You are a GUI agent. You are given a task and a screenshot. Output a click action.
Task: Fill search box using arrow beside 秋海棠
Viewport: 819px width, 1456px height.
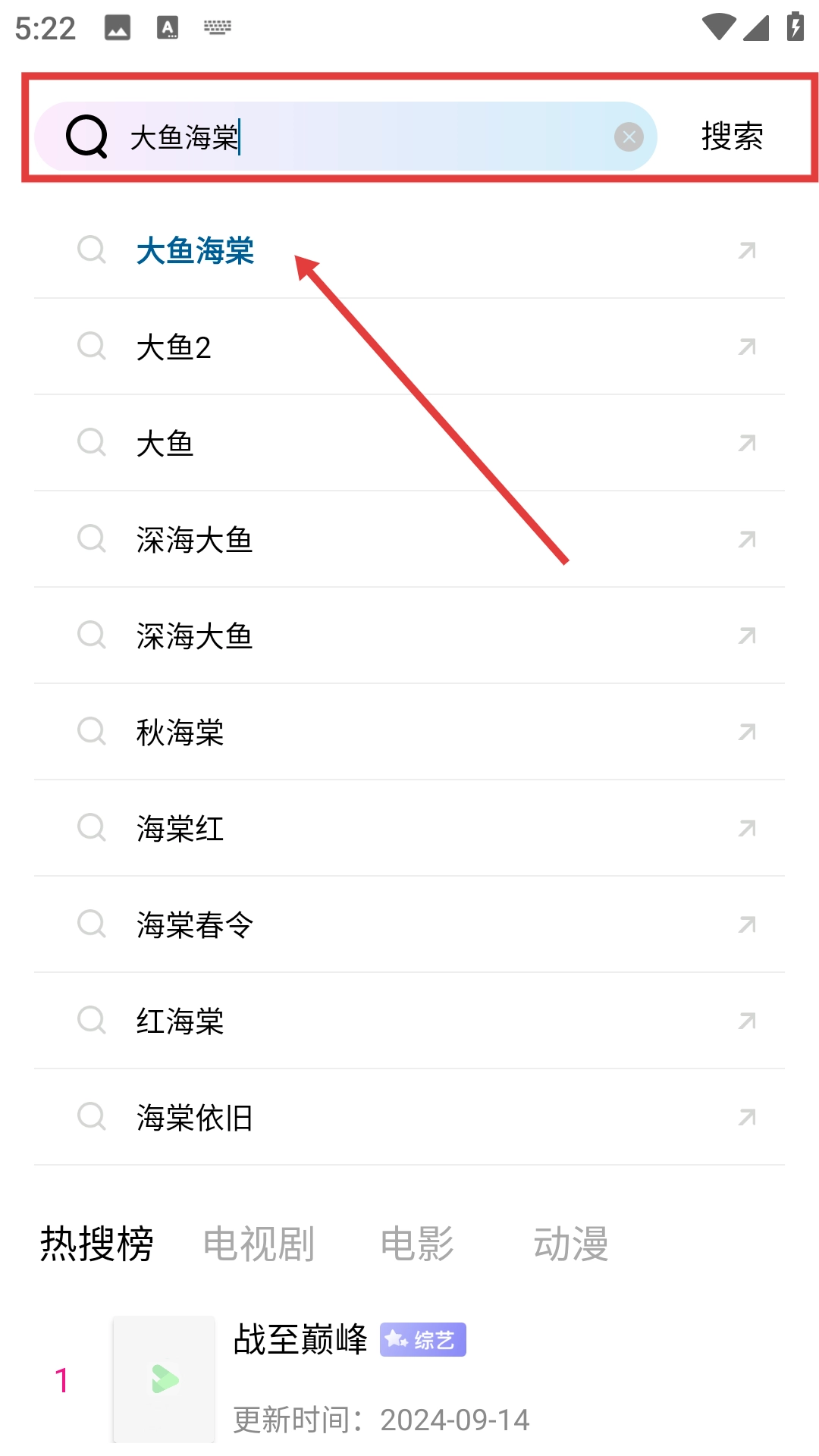(747, 733)
